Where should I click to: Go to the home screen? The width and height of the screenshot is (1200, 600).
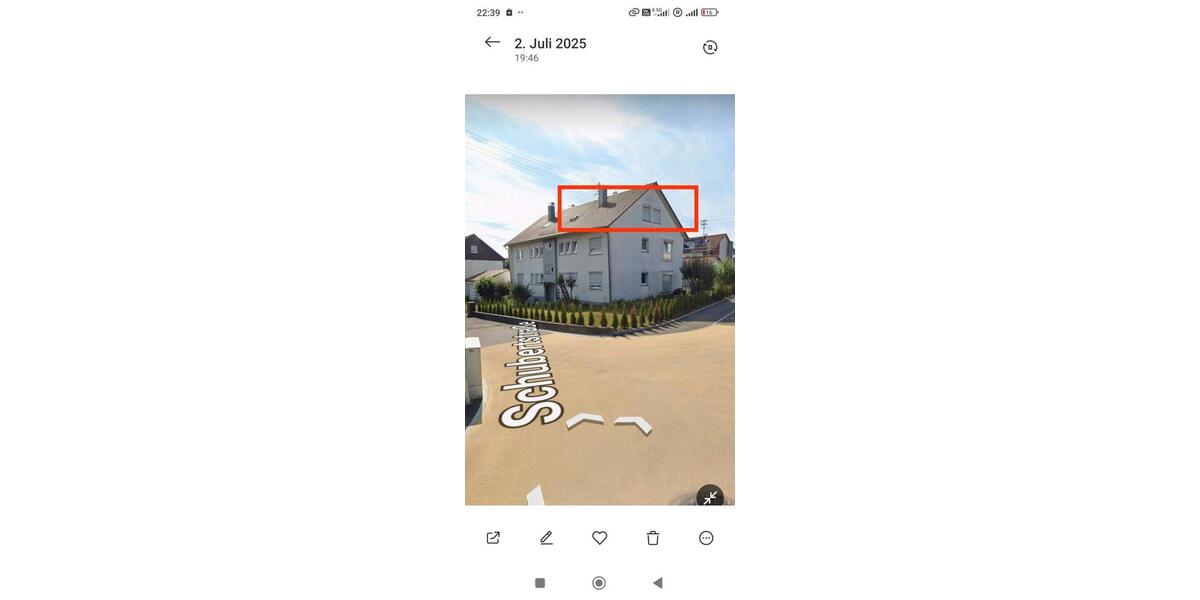pyautogui.click(x=599, y=583)
